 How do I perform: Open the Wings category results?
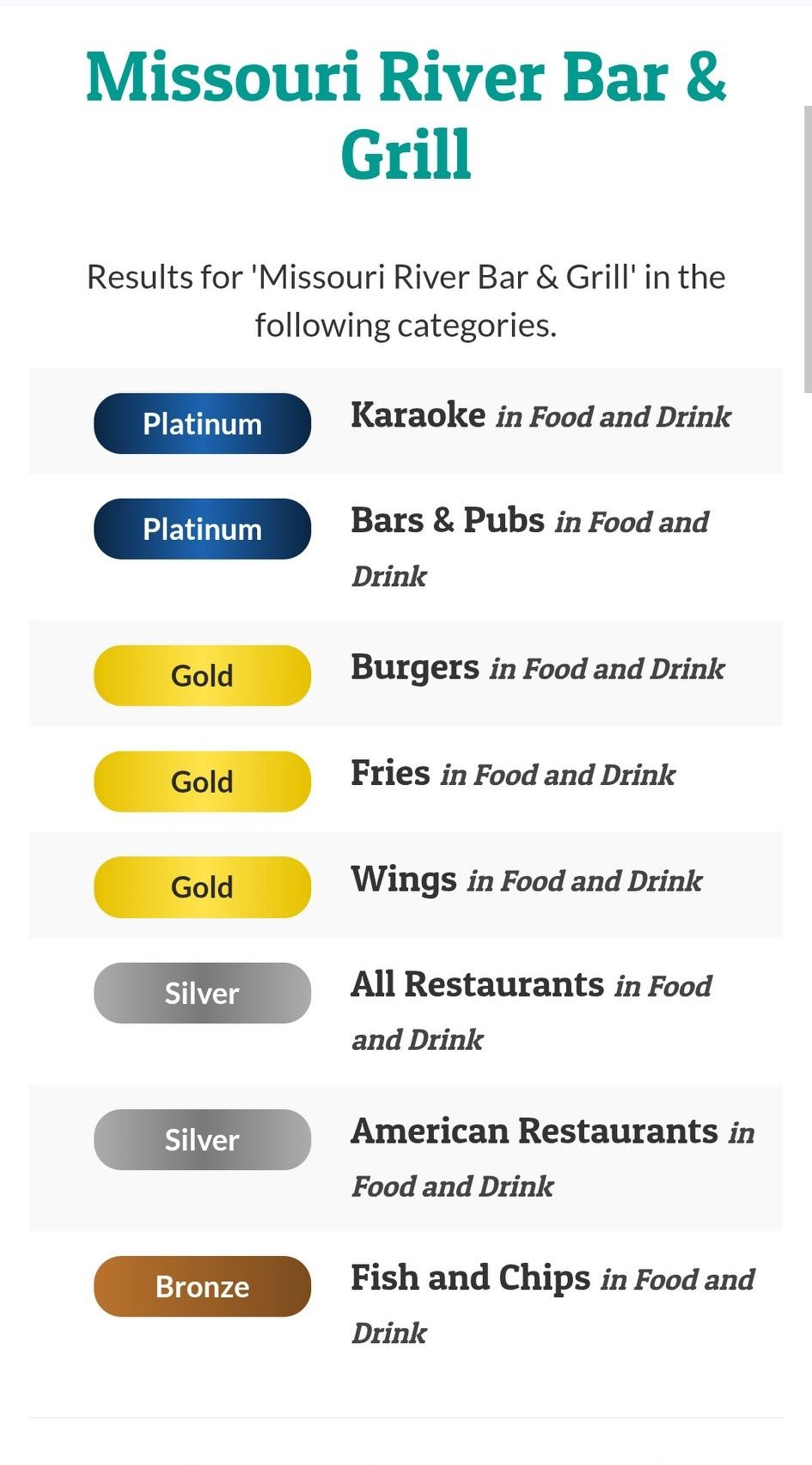coord(404,880)
